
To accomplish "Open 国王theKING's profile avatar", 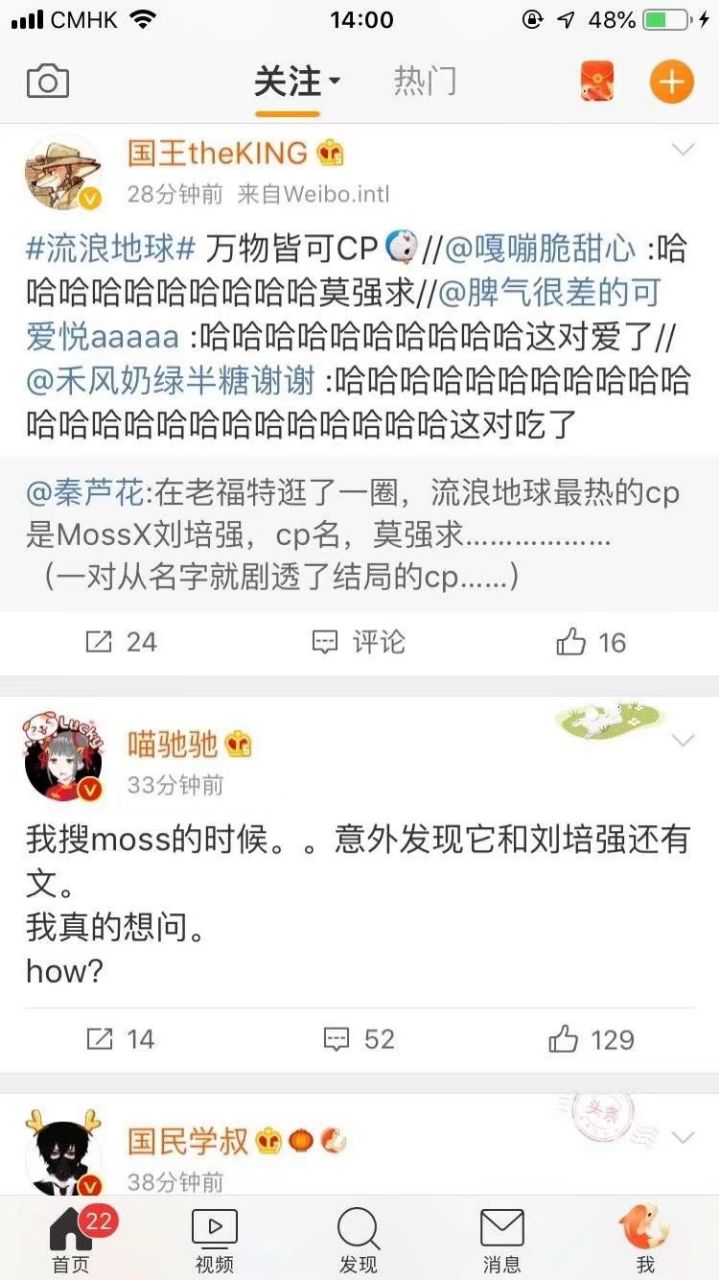I will (62, 172).
